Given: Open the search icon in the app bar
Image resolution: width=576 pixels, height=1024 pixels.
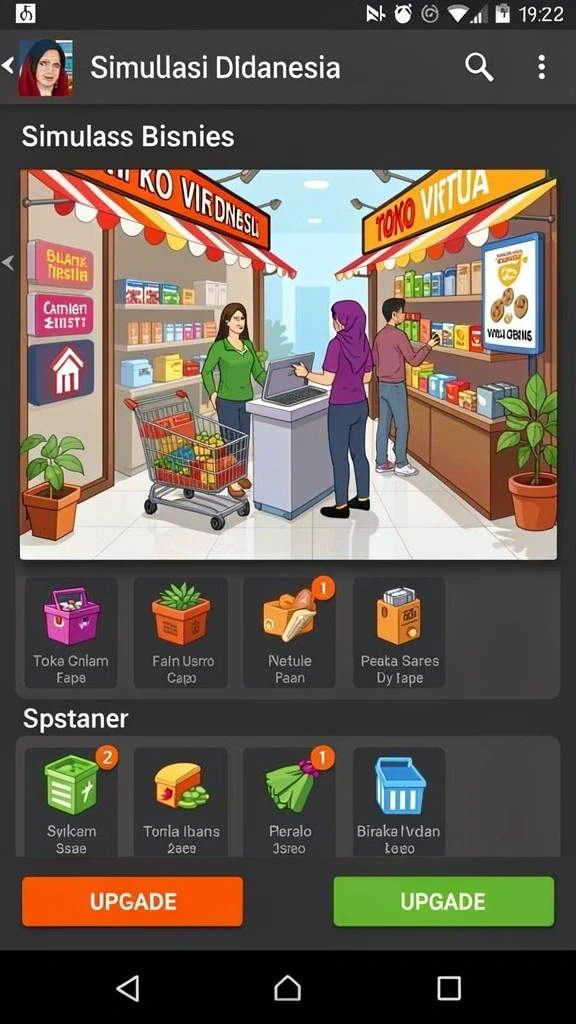Looking at the screenshot, I should tap(479, 67).
